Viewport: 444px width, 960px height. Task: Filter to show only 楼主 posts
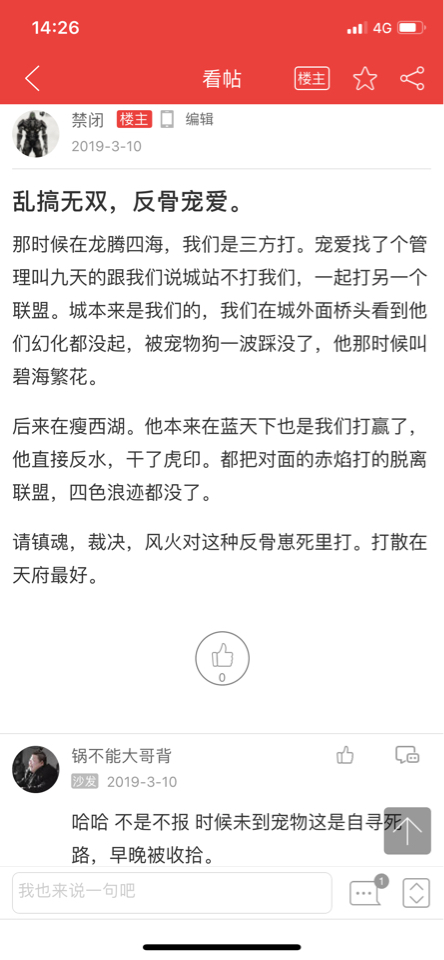click(312, 78)
